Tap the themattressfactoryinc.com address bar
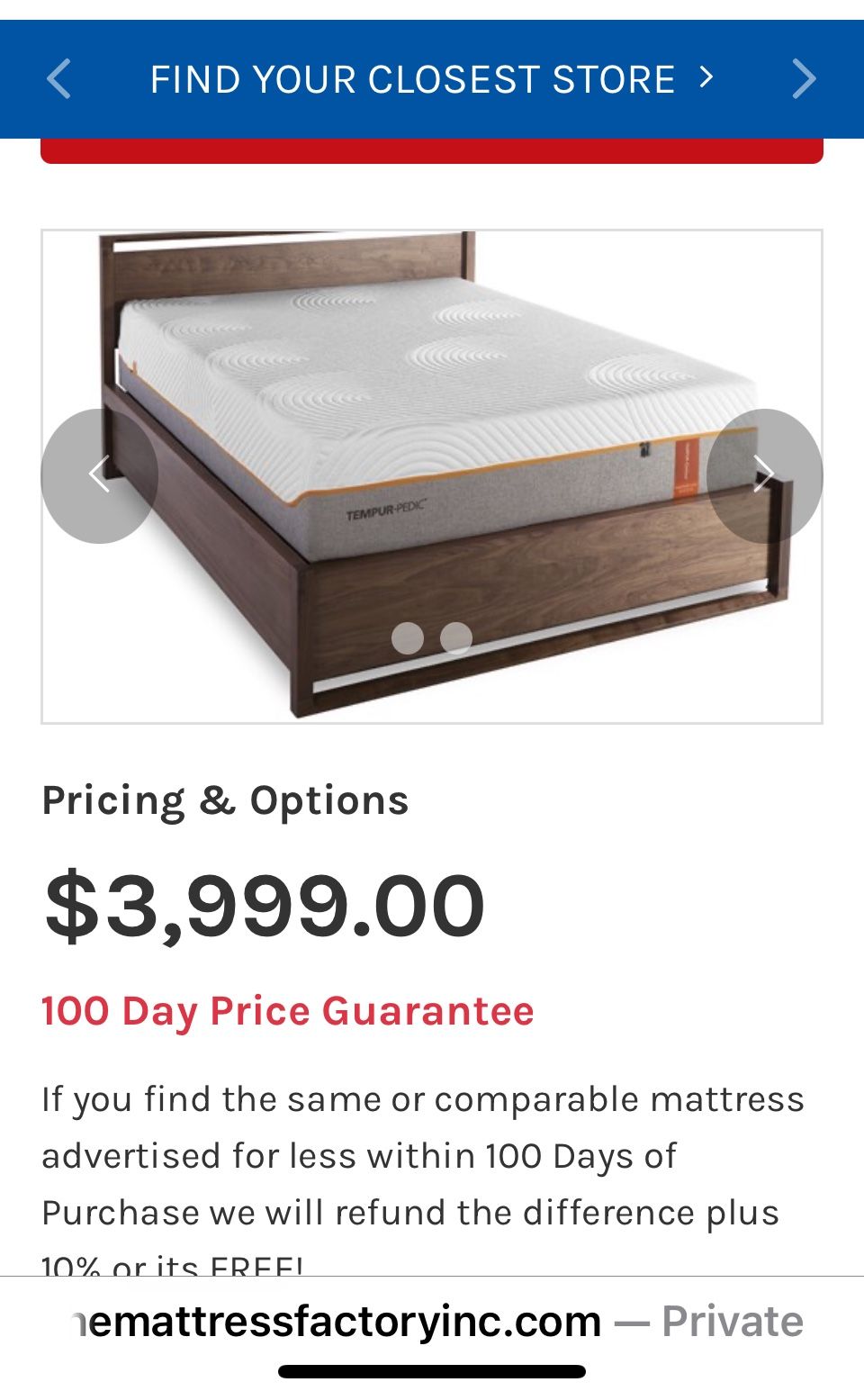The width and height of the screenshot is (864, 1400). 432,1322
